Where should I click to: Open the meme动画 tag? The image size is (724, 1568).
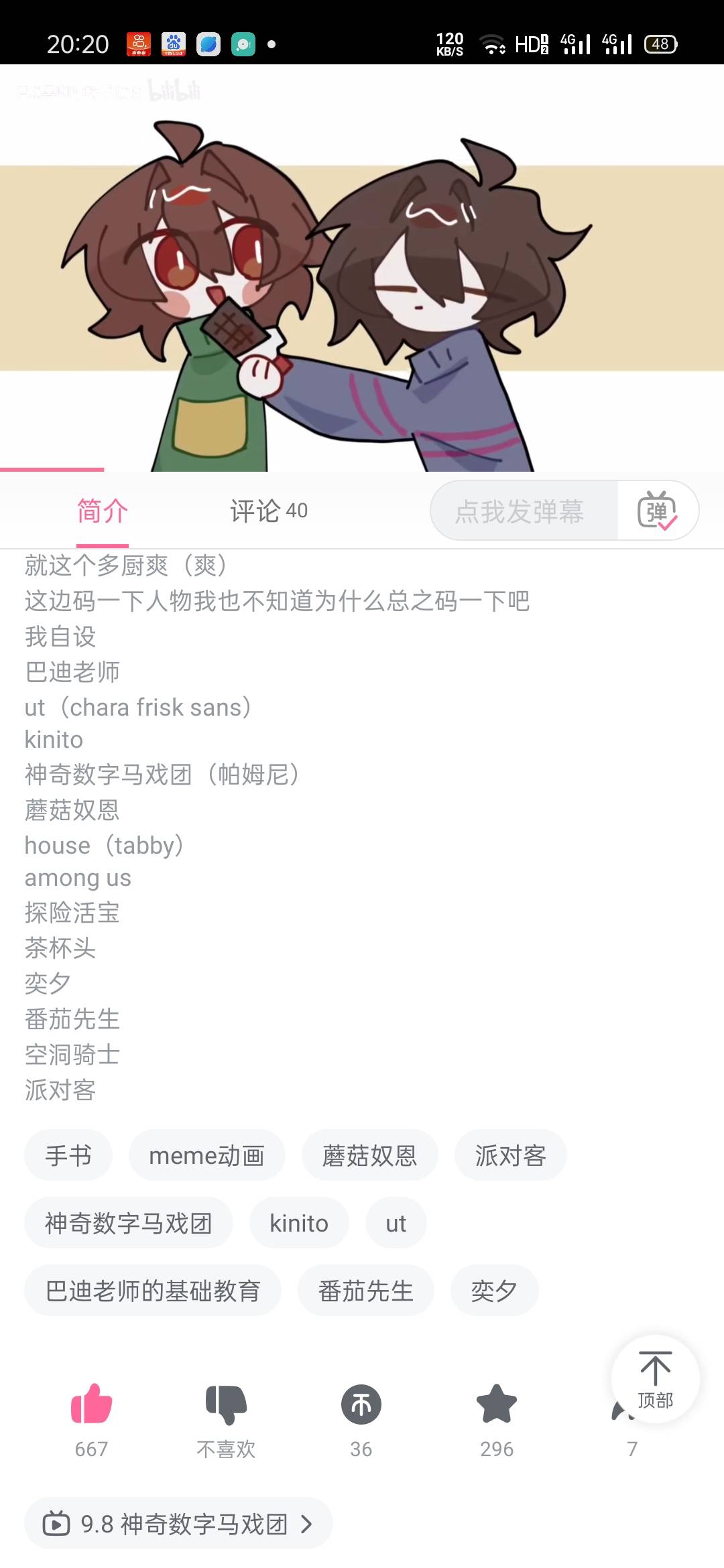(x=206, y=1156)
